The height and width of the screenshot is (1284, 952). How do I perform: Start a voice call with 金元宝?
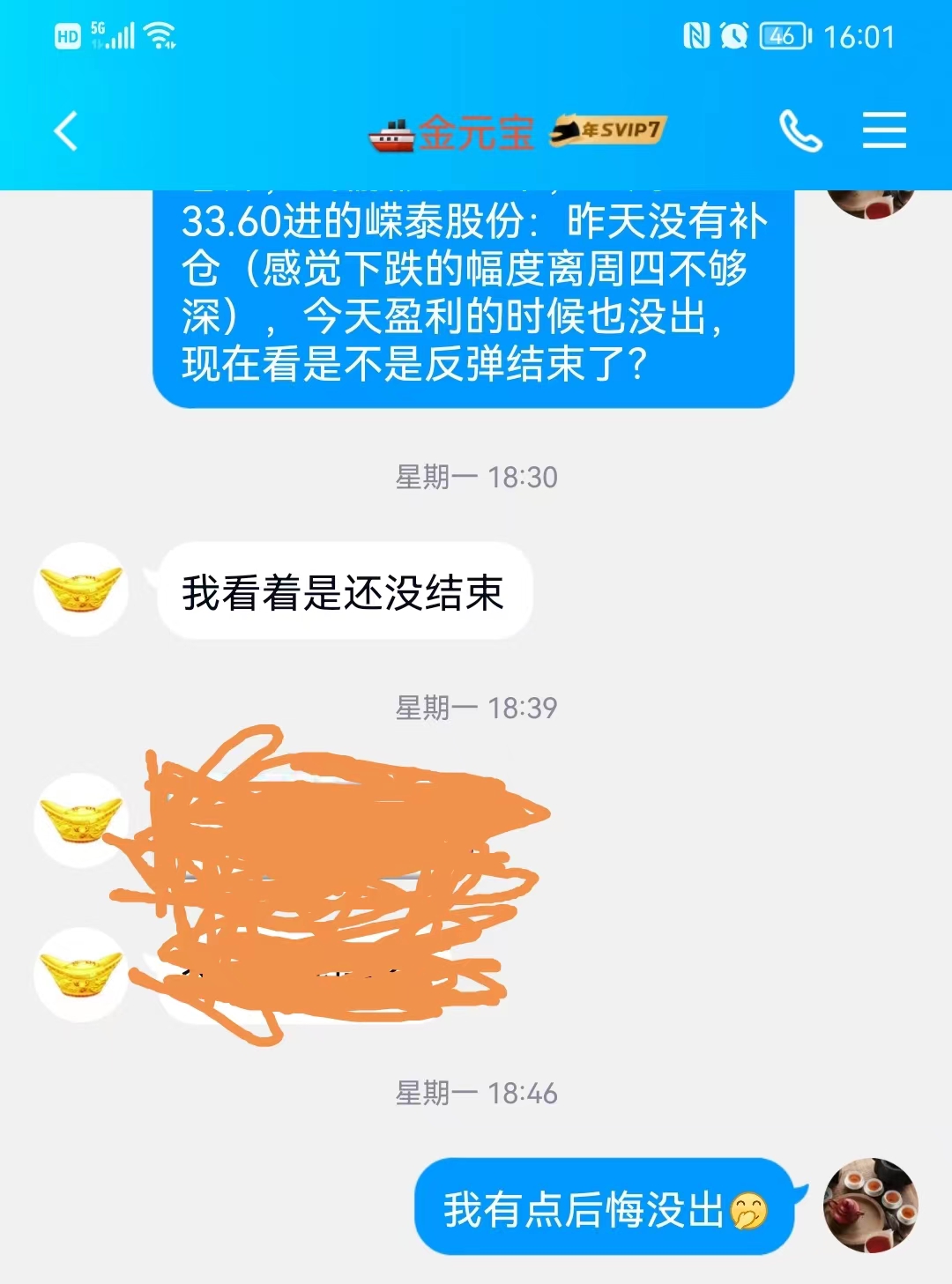(x=800, y=131)
